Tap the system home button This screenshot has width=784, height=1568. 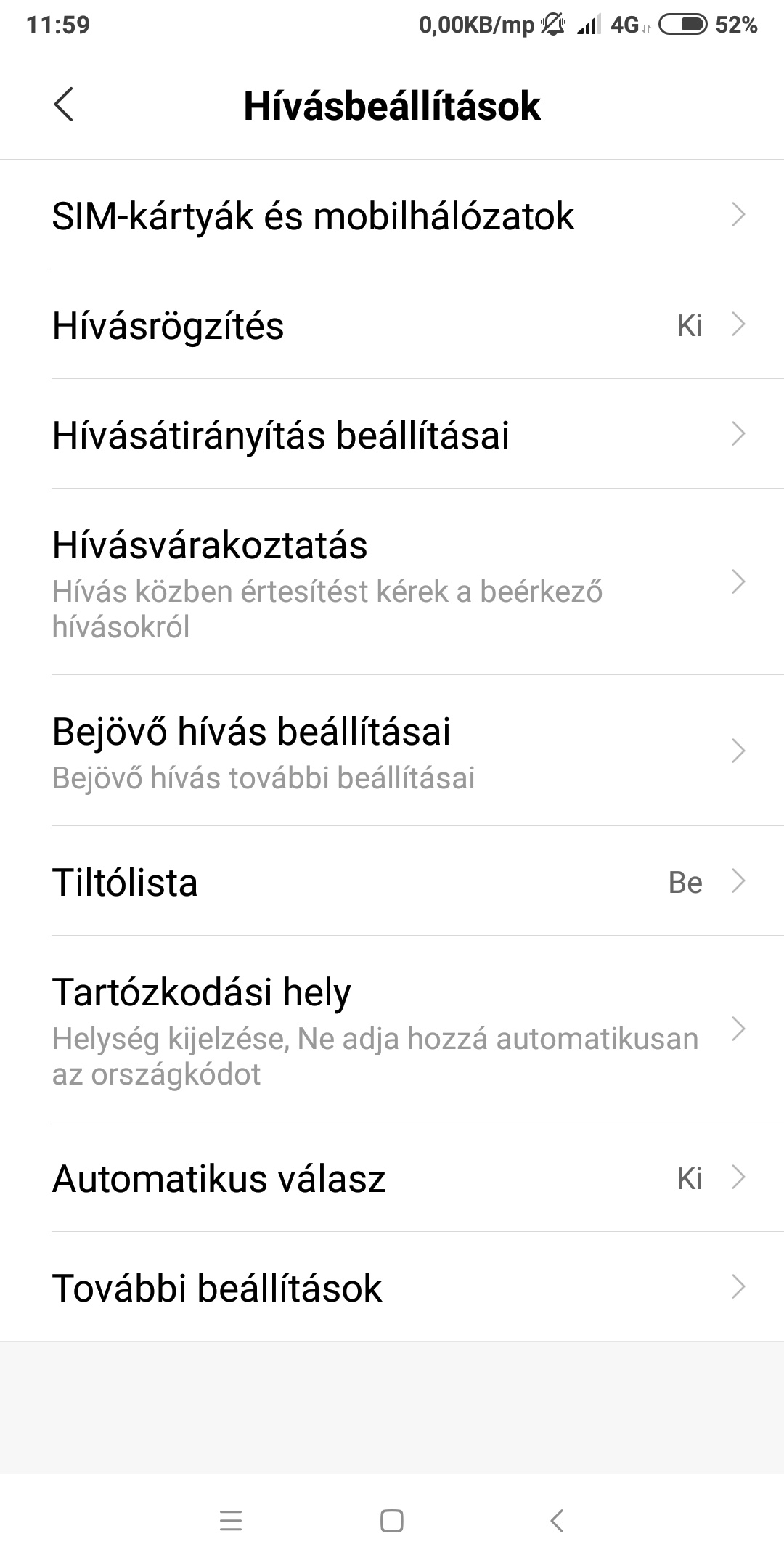click(x=392, y=1521)
